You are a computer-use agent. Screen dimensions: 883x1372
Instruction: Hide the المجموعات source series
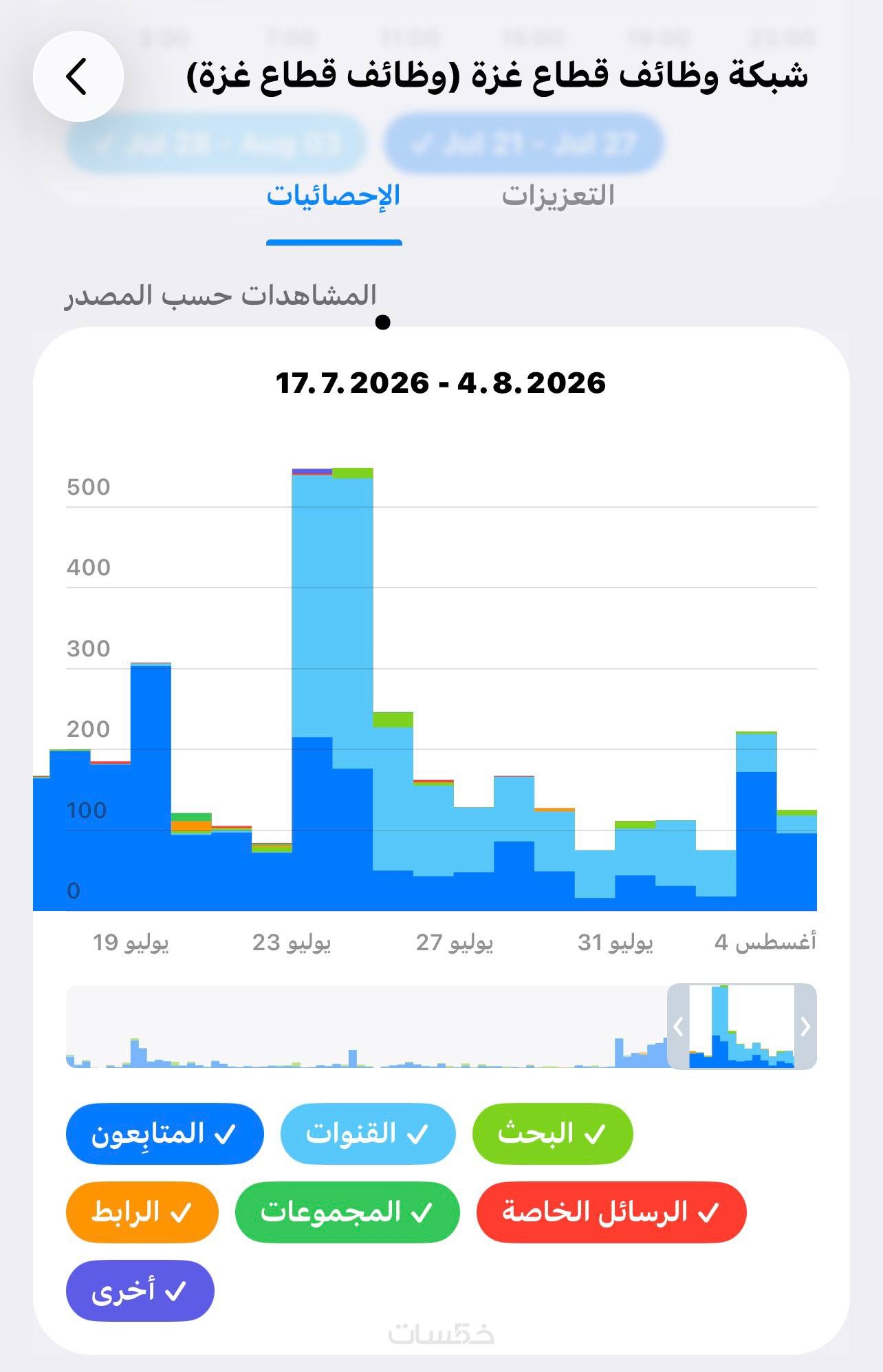point(347,1212)
